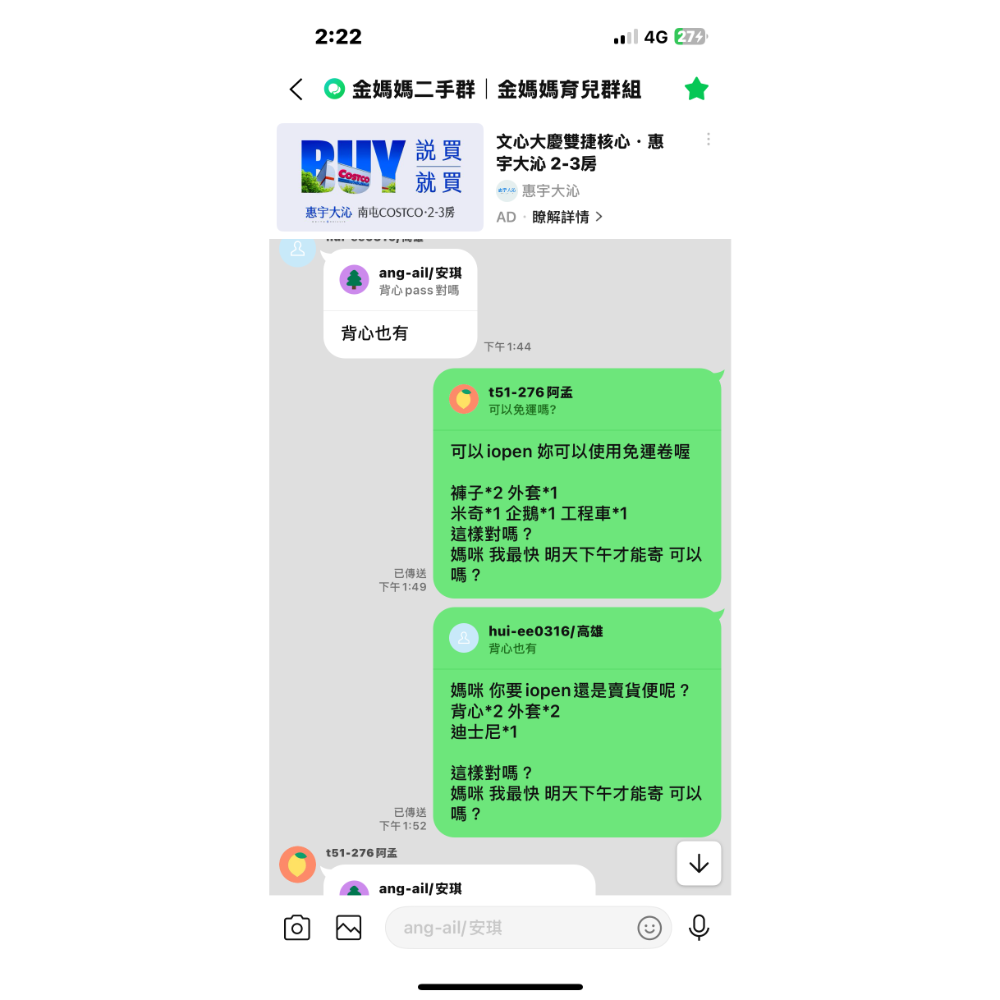Jump to latest messages with down arrow
The image size is (1000, 1000).
coord(698,864)
